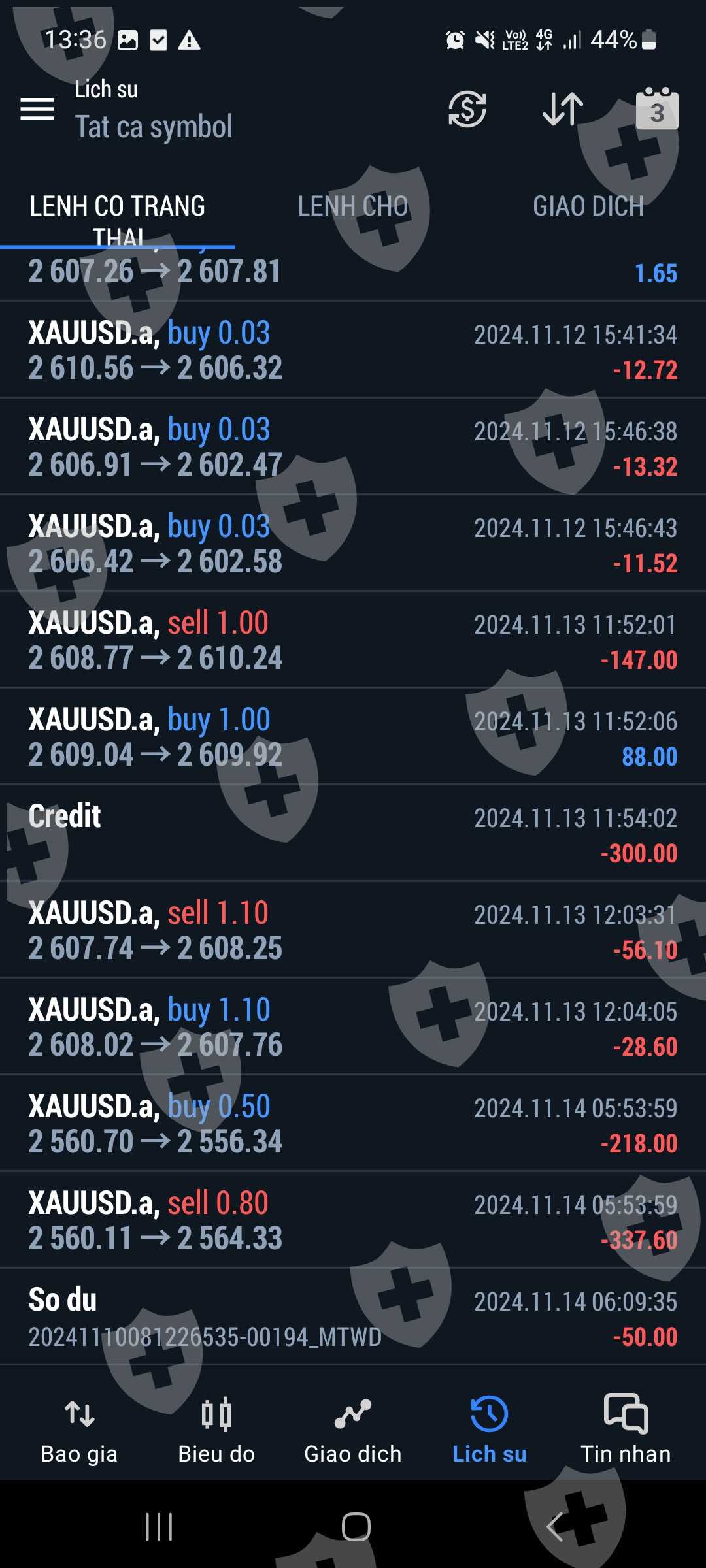The height and width of the screenshot is (1568, 706).
Task: Switch to the LENH CHO tab
Action: pyautogui.click(x=353, y=206)
